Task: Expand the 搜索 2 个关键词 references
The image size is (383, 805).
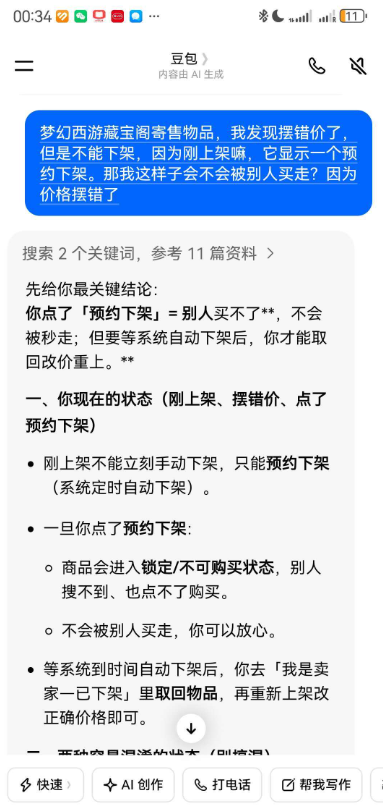Action: pyautogui.click(x=148, y=253)
